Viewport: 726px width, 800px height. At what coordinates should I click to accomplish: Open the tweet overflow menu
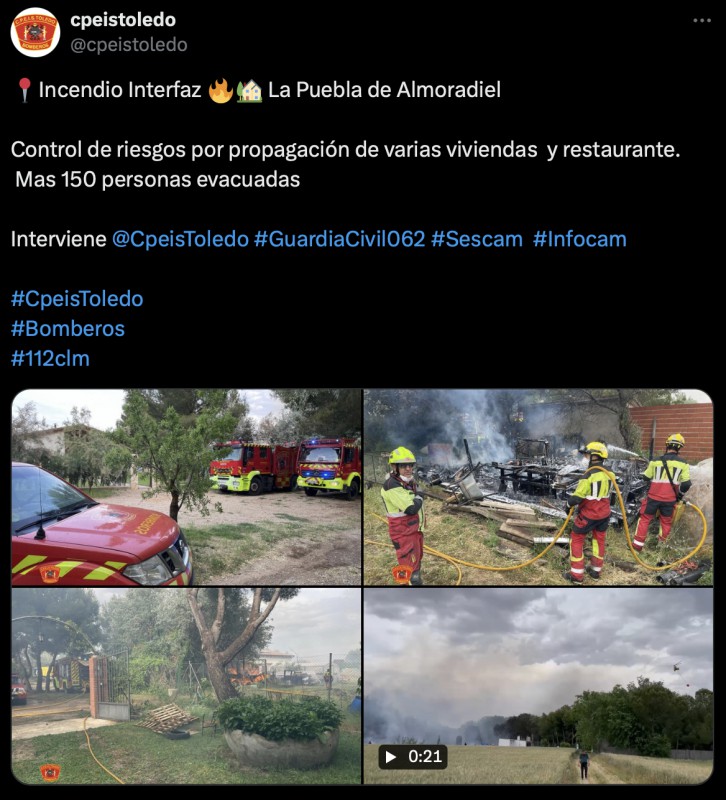702,21
